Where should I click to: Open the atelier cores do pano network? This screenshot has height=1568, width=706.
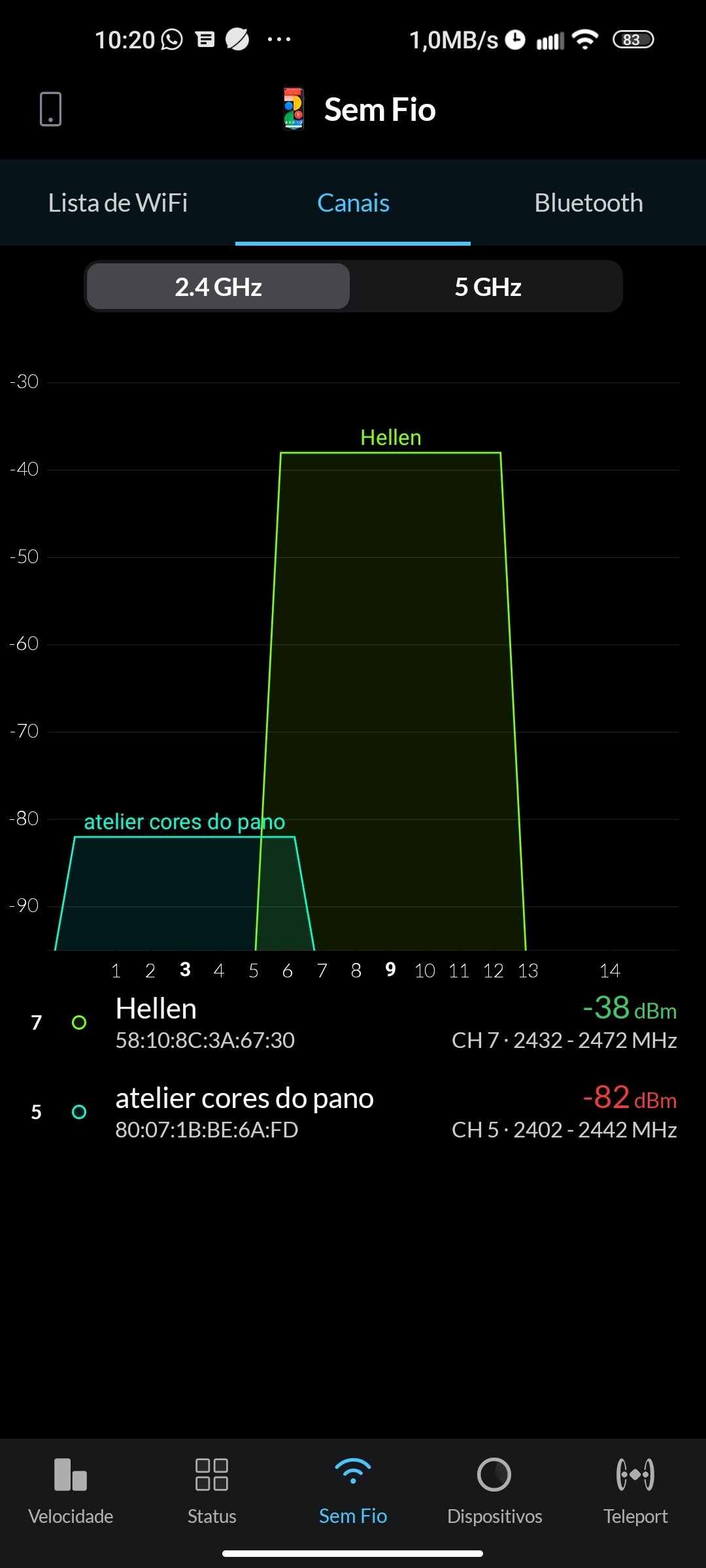click(x=353, y=1113)
